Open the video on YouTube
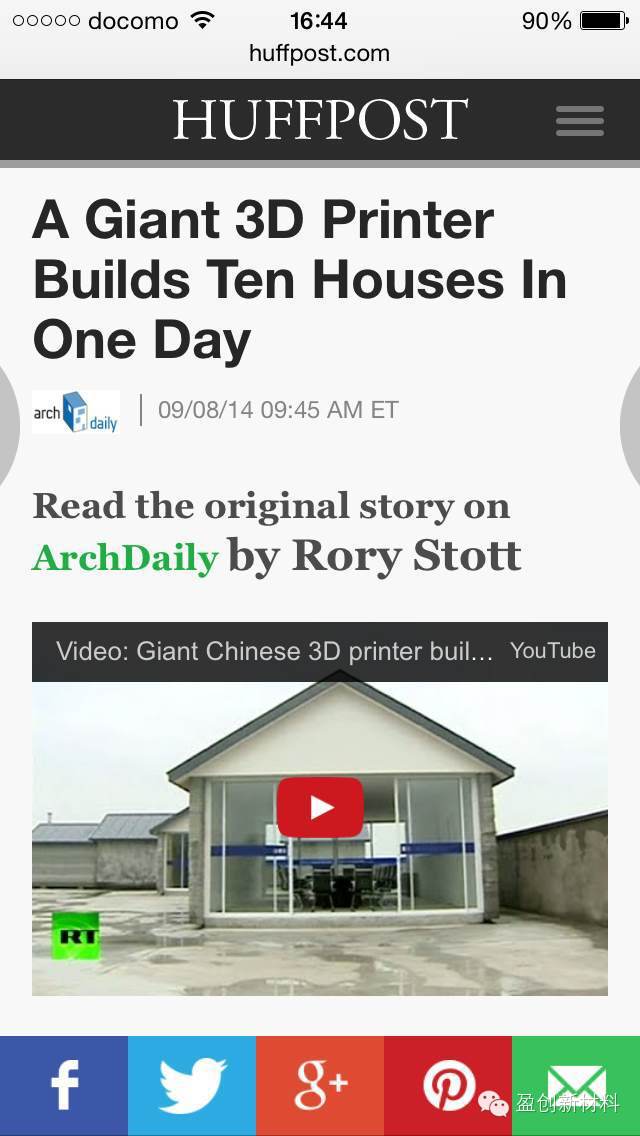The width and height of the screenshot is (640, 1136). click(552, 651)
